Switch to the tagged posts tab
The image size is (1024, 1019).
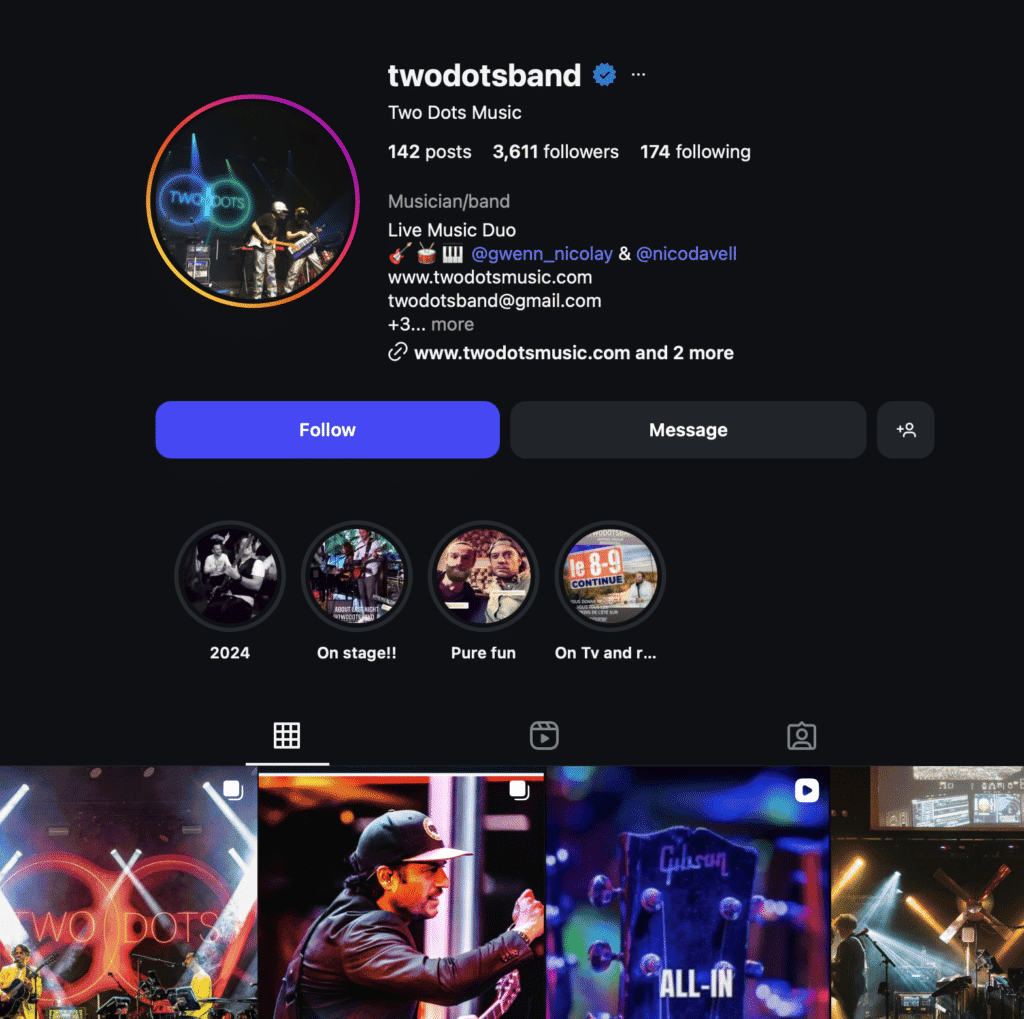801,736
